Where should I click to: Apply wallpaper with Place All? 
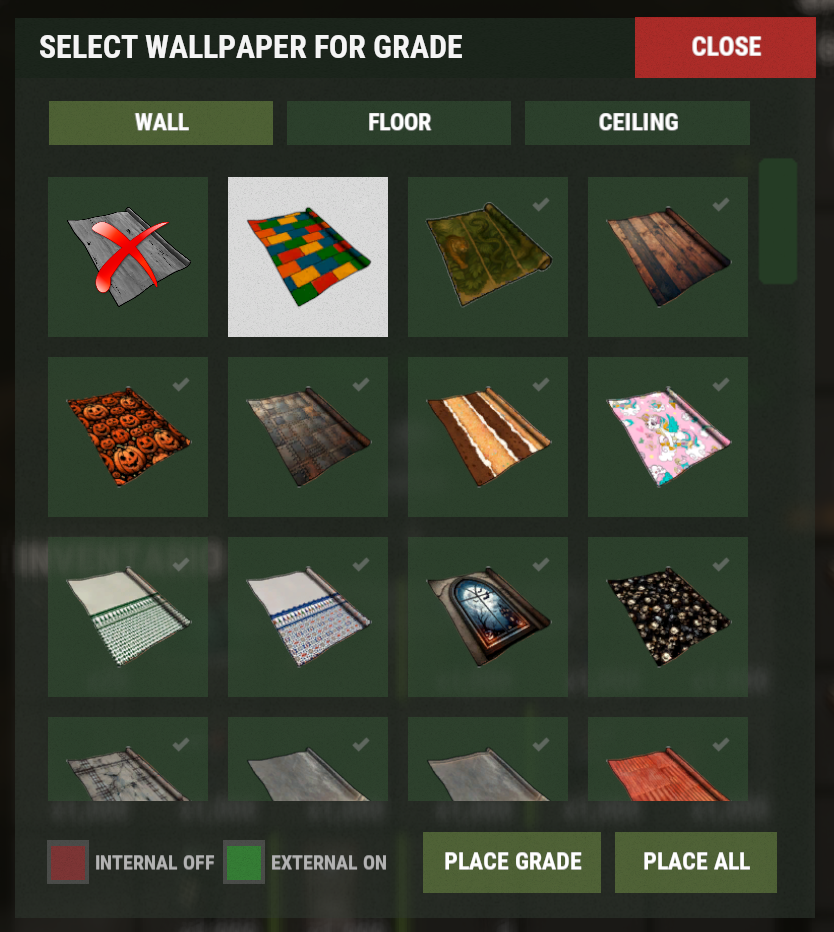(696, 862)
